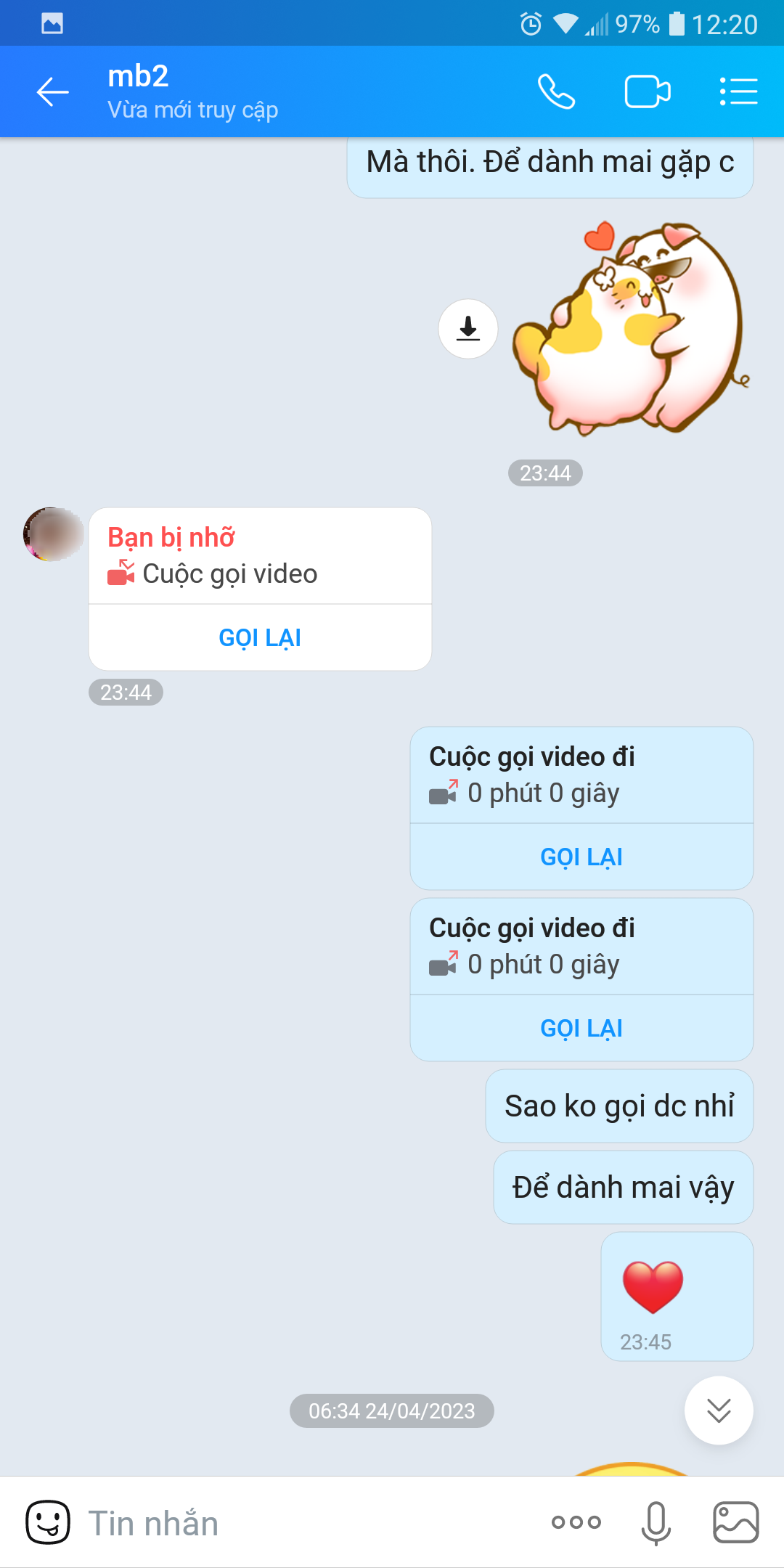
Task: Record a voice message
Action: pyautogui.click(x=656, y=1522)
